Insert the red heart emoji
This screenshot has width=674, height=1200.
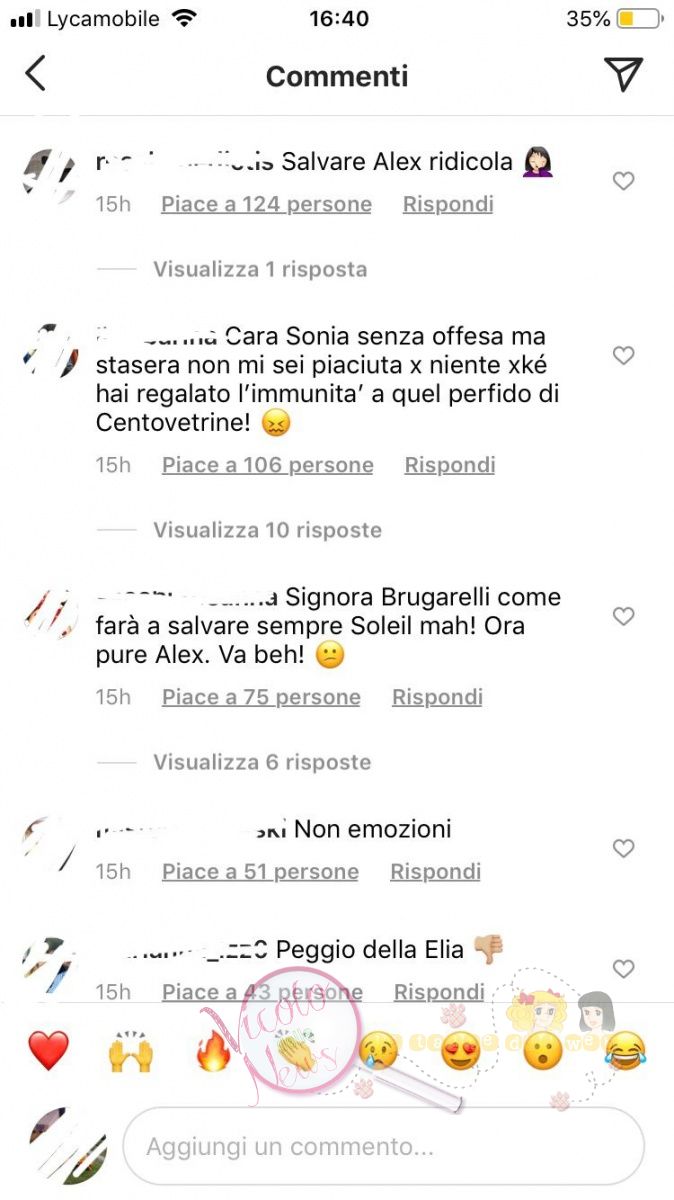coord(48,1051)
